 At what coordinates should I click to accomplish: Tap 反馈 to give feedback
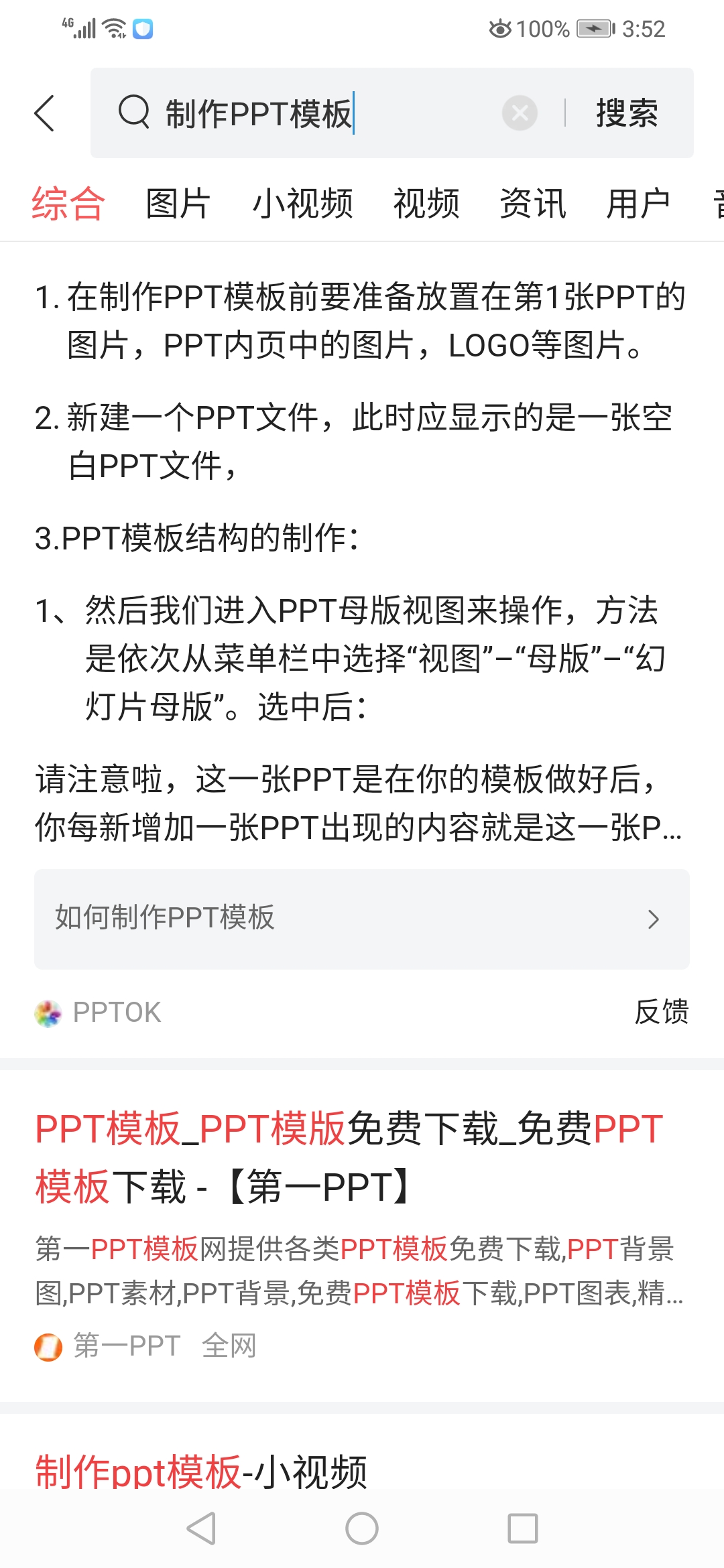[x=662, y=1012]
